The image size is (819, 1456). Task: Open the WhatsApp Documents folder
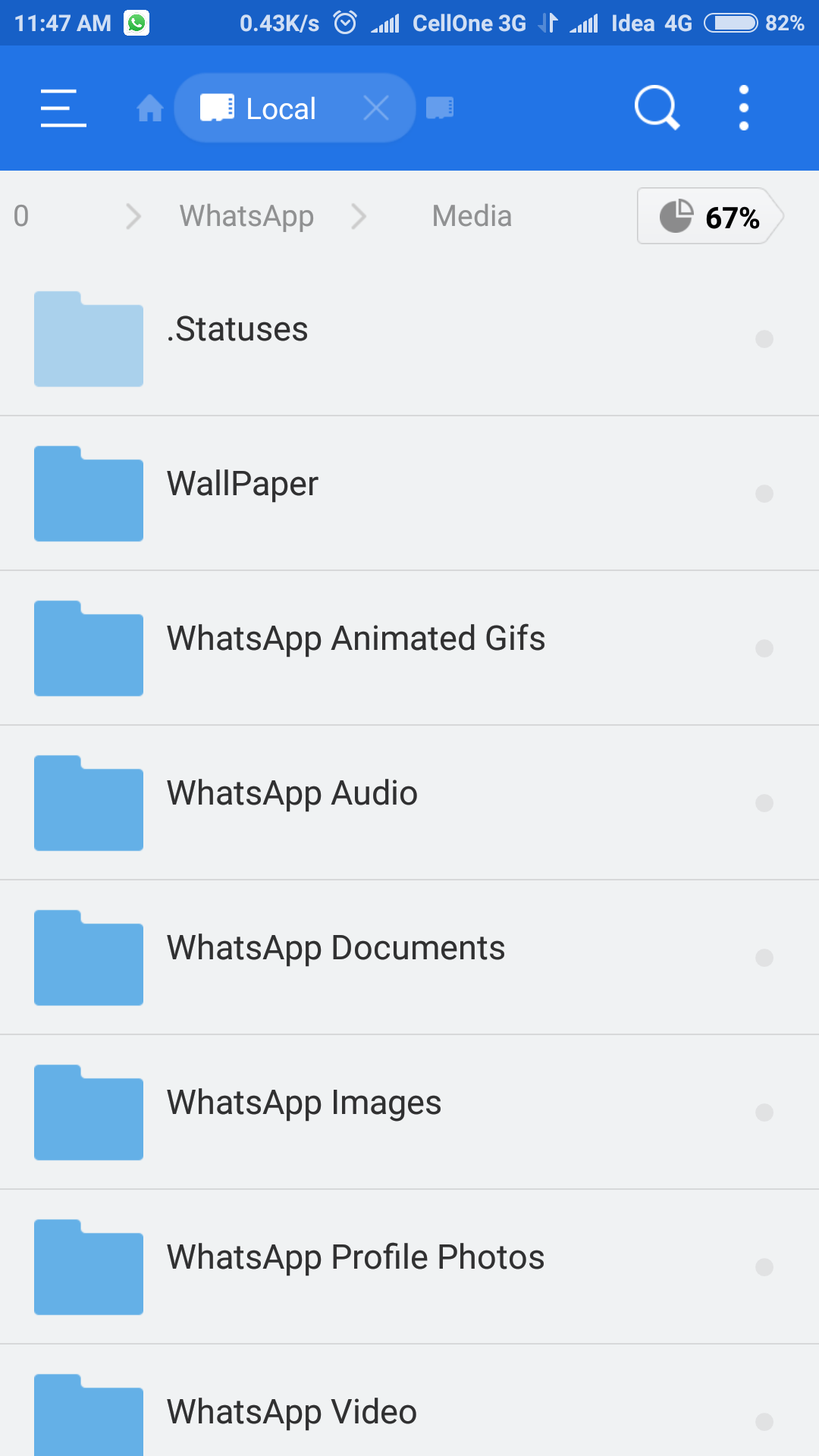pyautogui.click(x=336, y=949)
